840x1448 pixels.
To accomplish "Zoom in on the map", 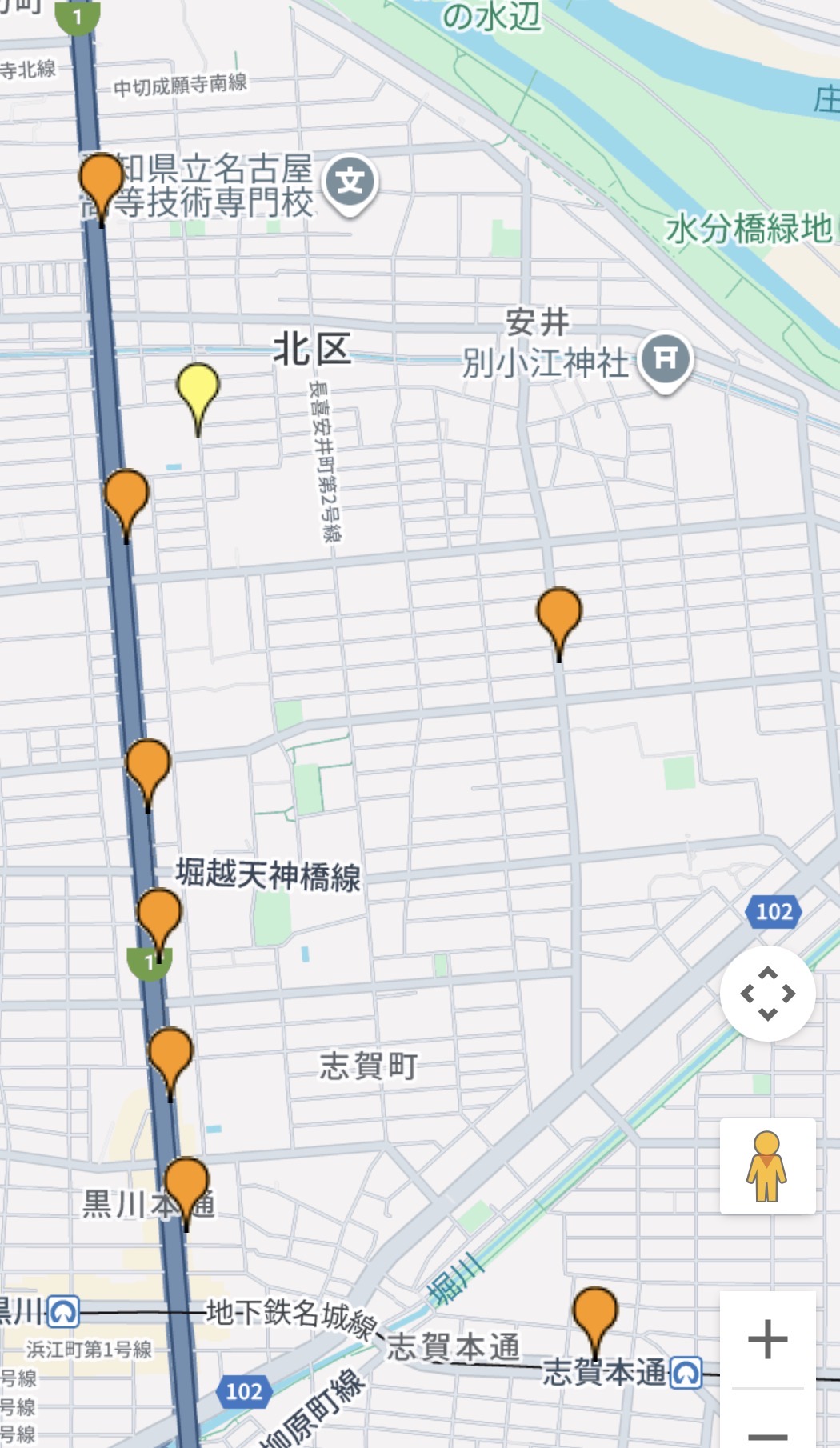I will 767,1339.
